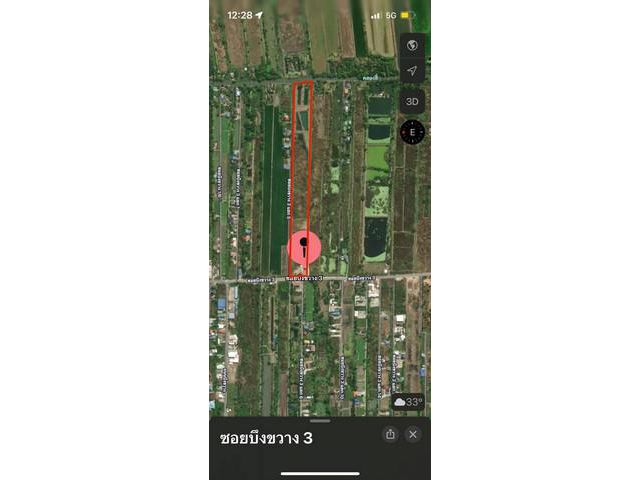Switch the map to 3D view
The width and height of the screenshot is (640, 480).
[412, 101]
